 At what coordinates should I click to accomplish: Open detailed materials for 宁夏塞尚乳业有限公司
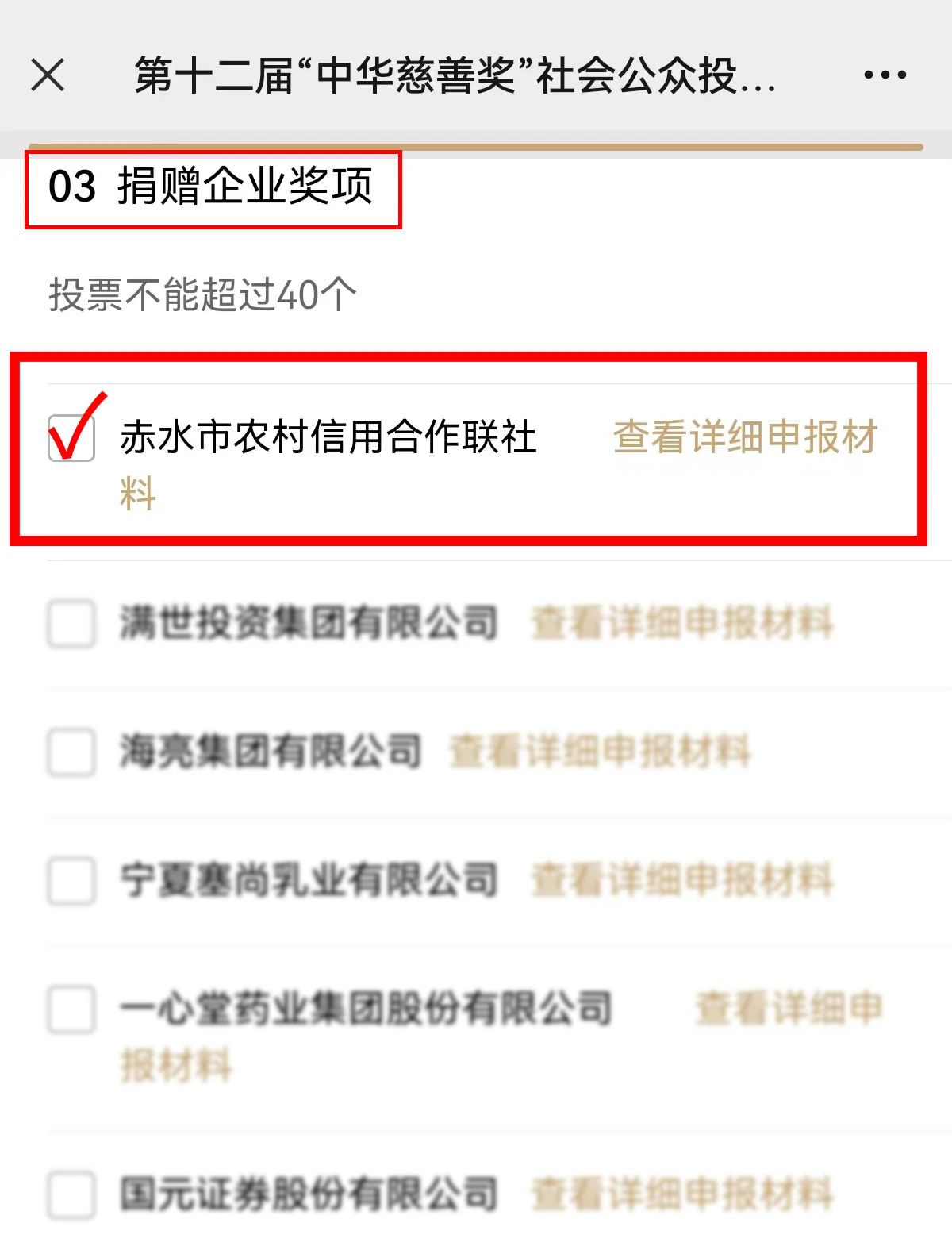point(682,880)
